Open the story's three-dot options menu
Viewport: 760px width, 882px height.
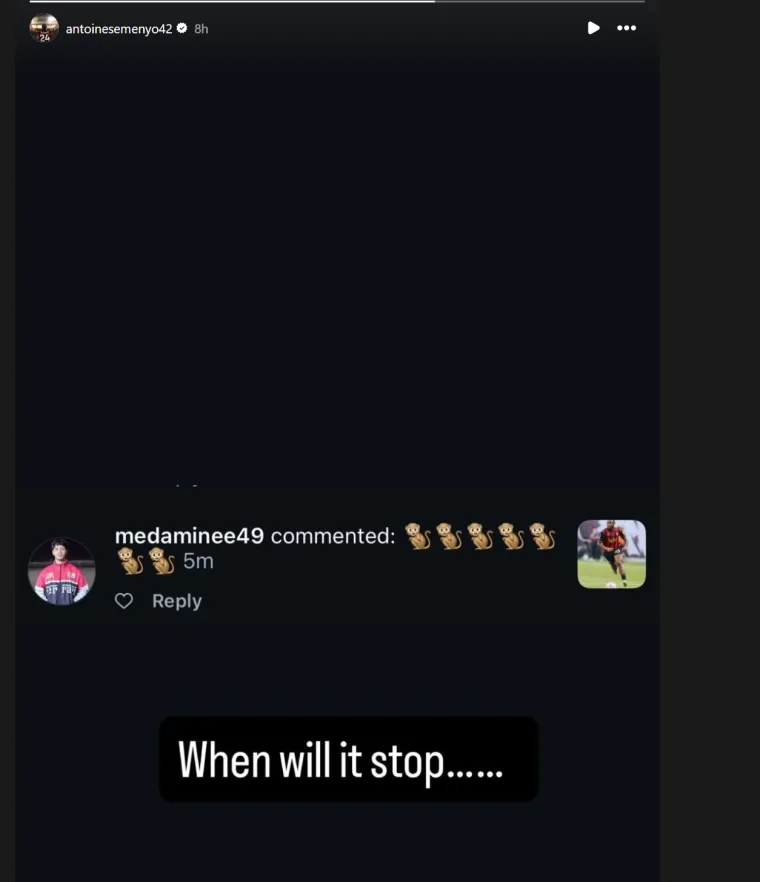[627, 28]
